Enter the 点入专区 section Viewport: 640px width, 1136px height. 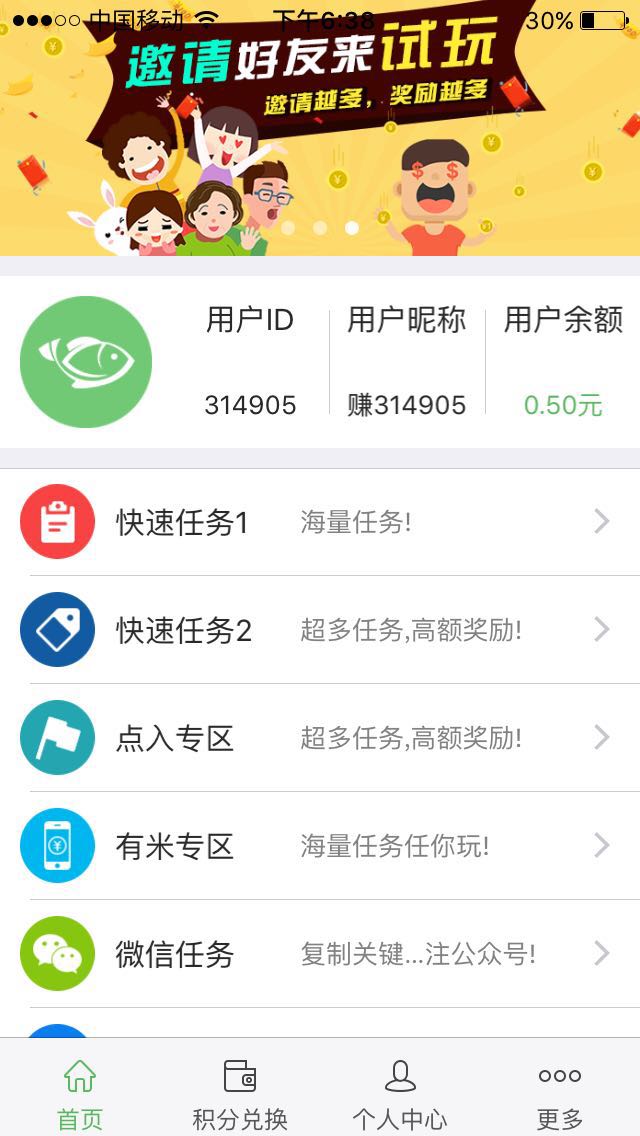(x=320, y=738)
